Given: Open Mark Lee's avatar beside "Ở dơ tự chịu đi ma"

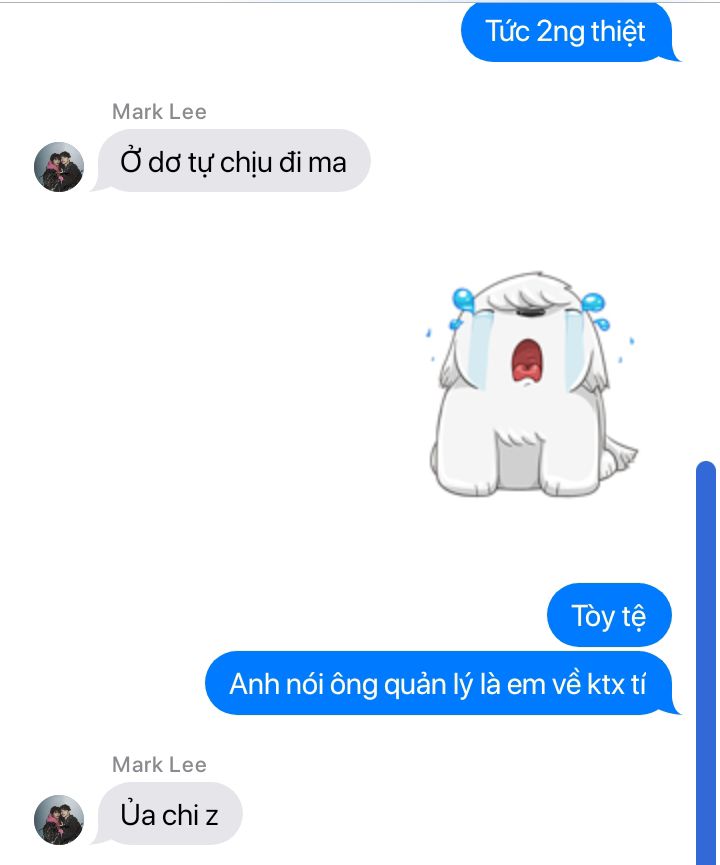Looking at the screenshot, I should coord(59,167).
